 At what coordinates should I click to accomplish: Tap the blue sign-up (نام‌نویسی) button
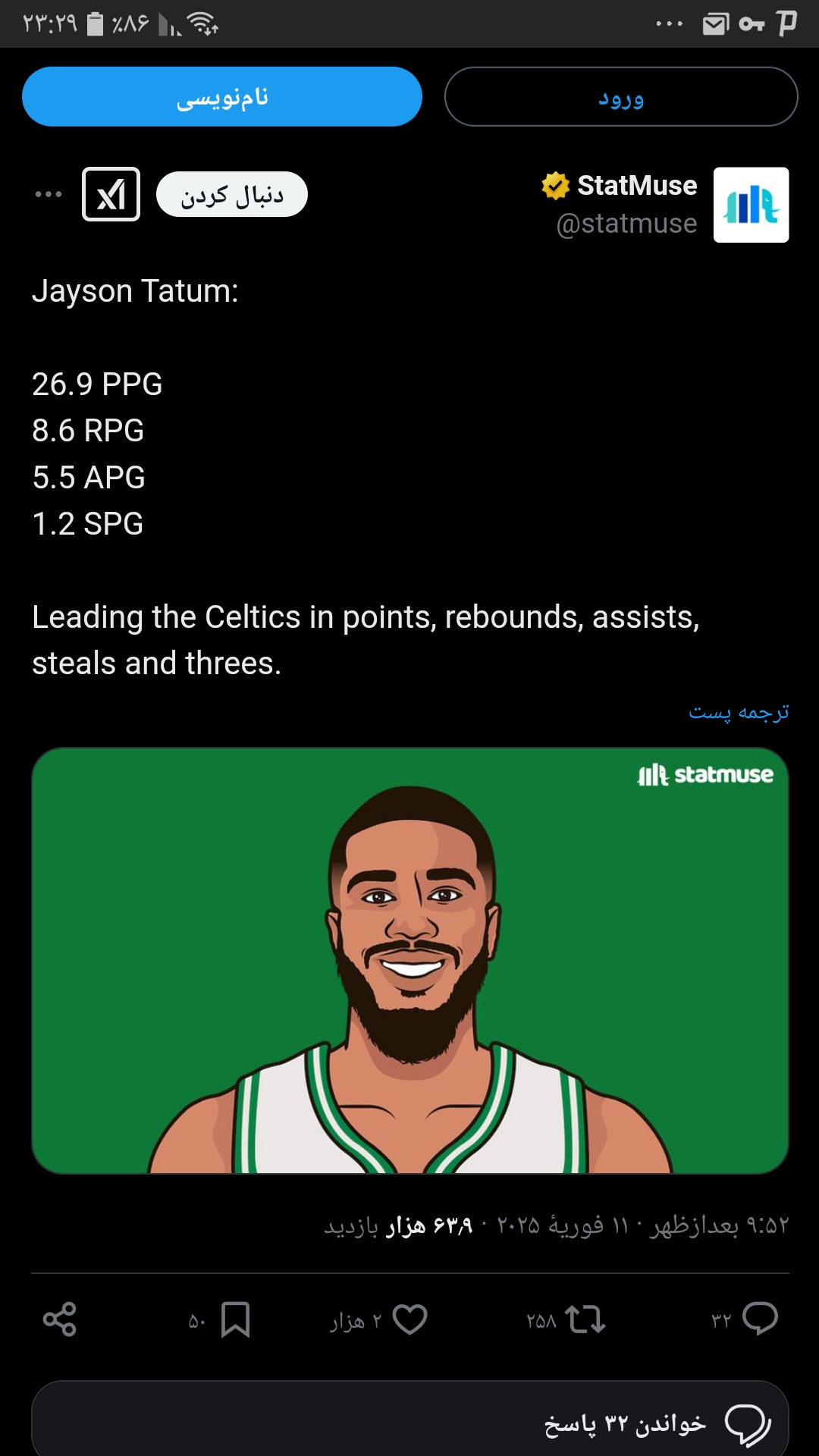[222, 96]
